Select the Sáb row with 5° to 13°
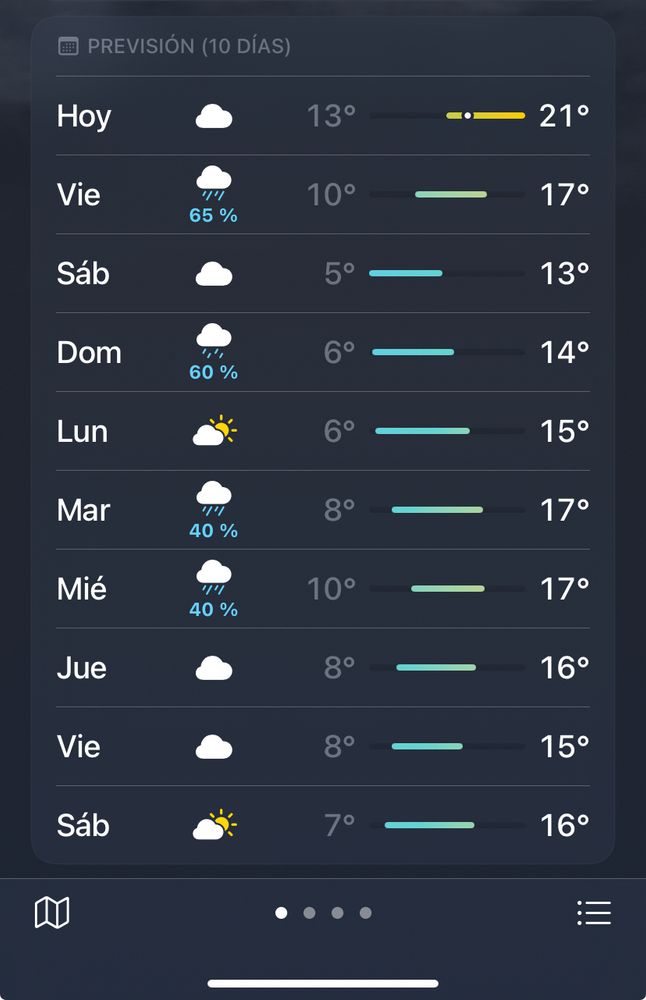Viewport: 646px width, 1000px height. click(x=322, y=273)
